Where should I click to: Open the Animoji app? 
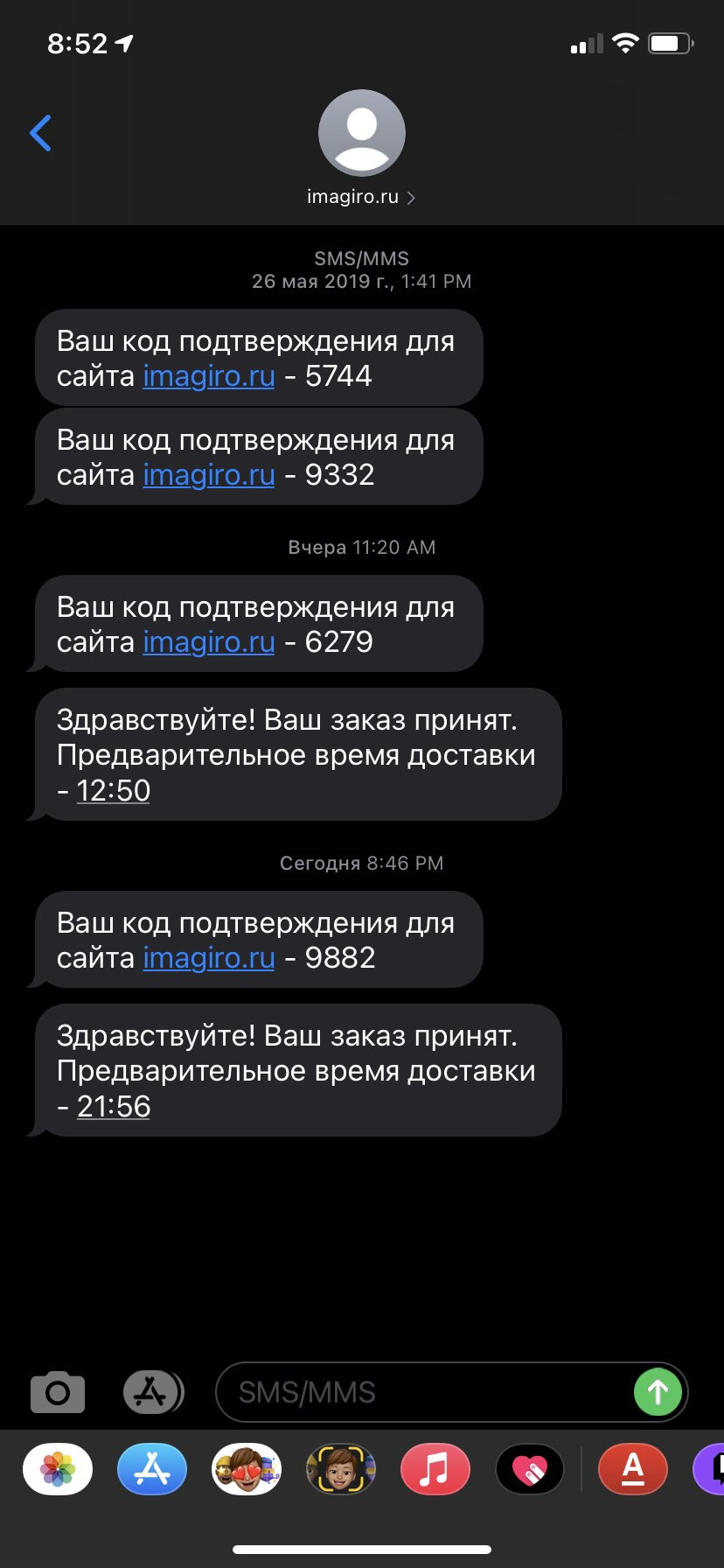click(341, 1469)
